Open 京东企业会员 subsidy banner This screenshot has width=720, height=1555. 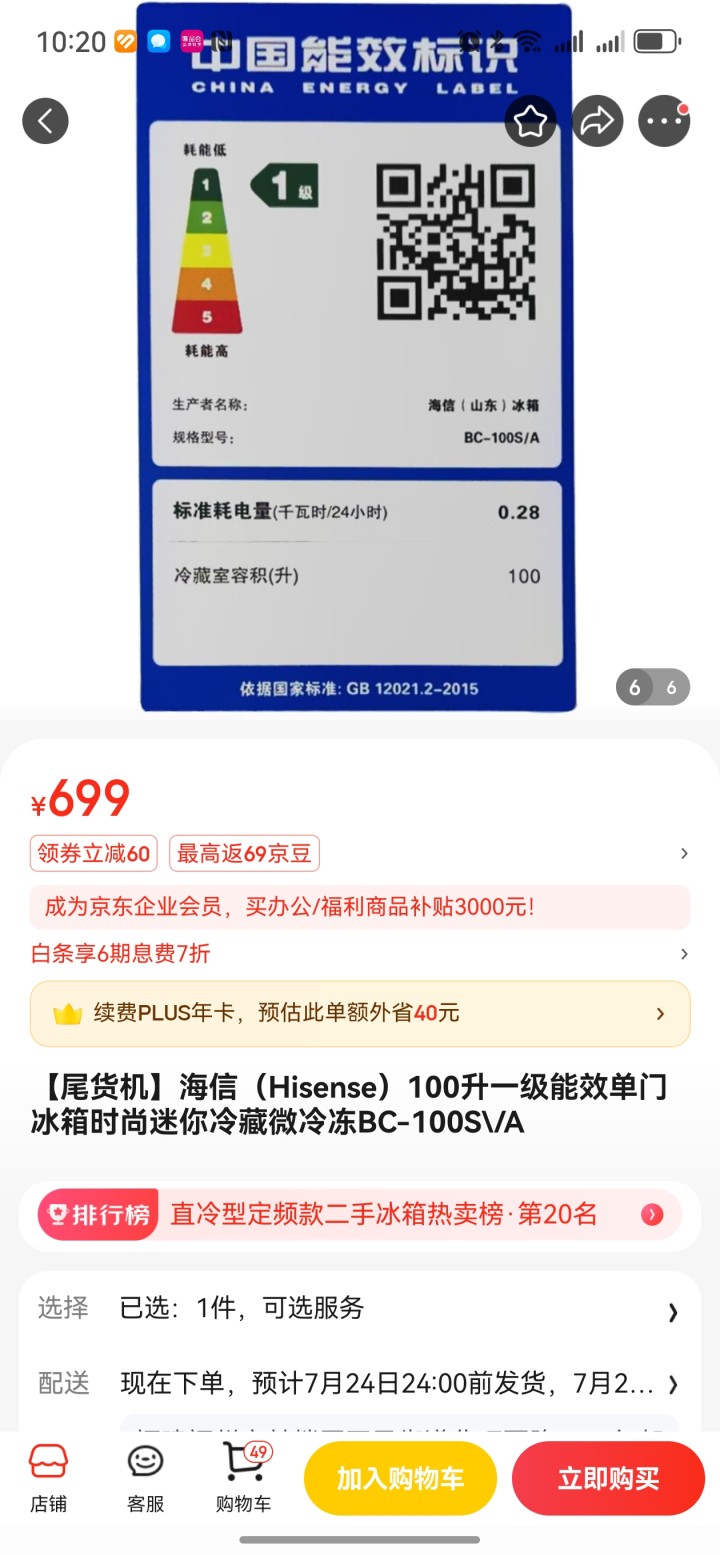360,907
